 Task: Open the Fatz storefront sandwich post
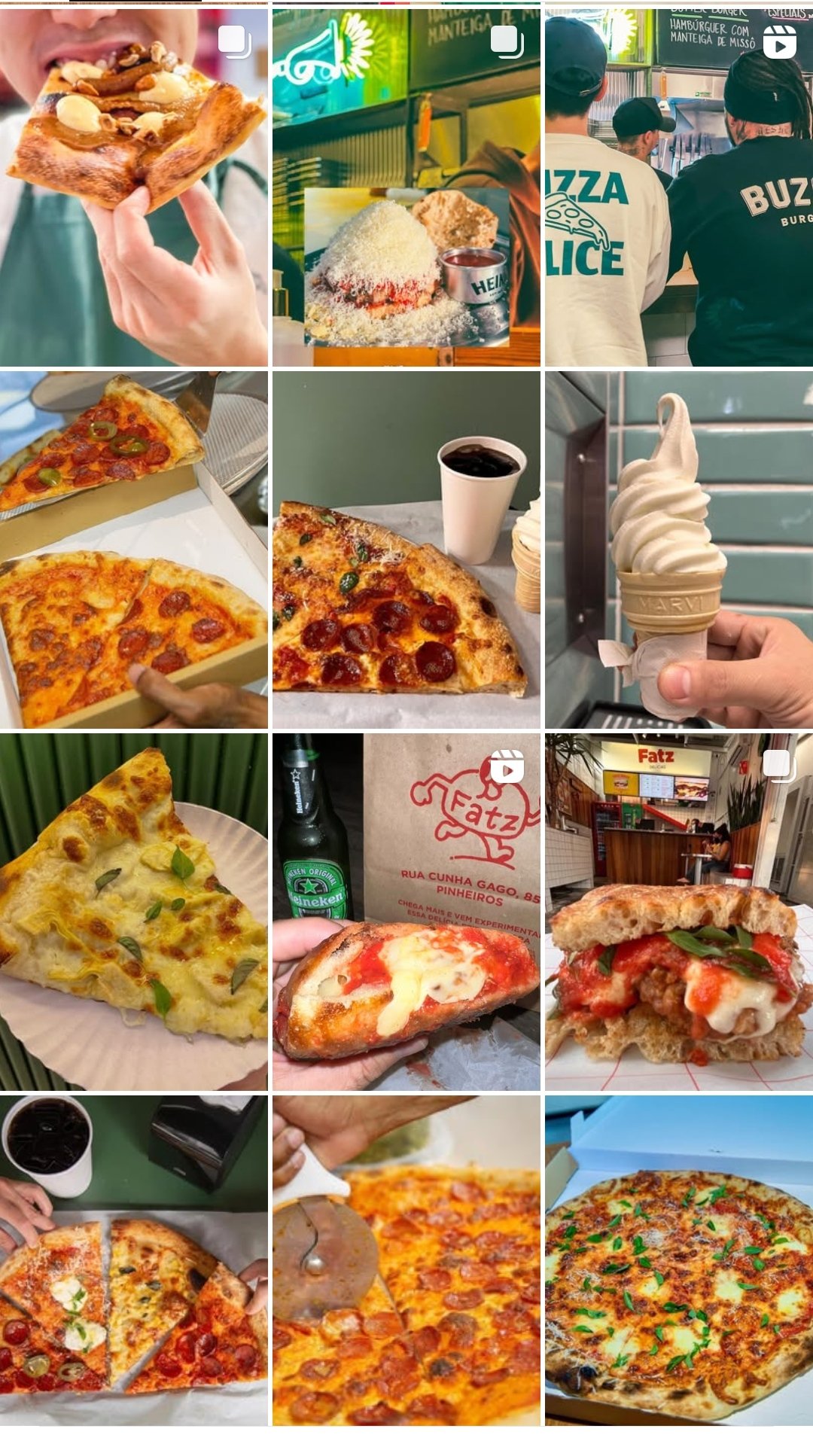point(678,912)
